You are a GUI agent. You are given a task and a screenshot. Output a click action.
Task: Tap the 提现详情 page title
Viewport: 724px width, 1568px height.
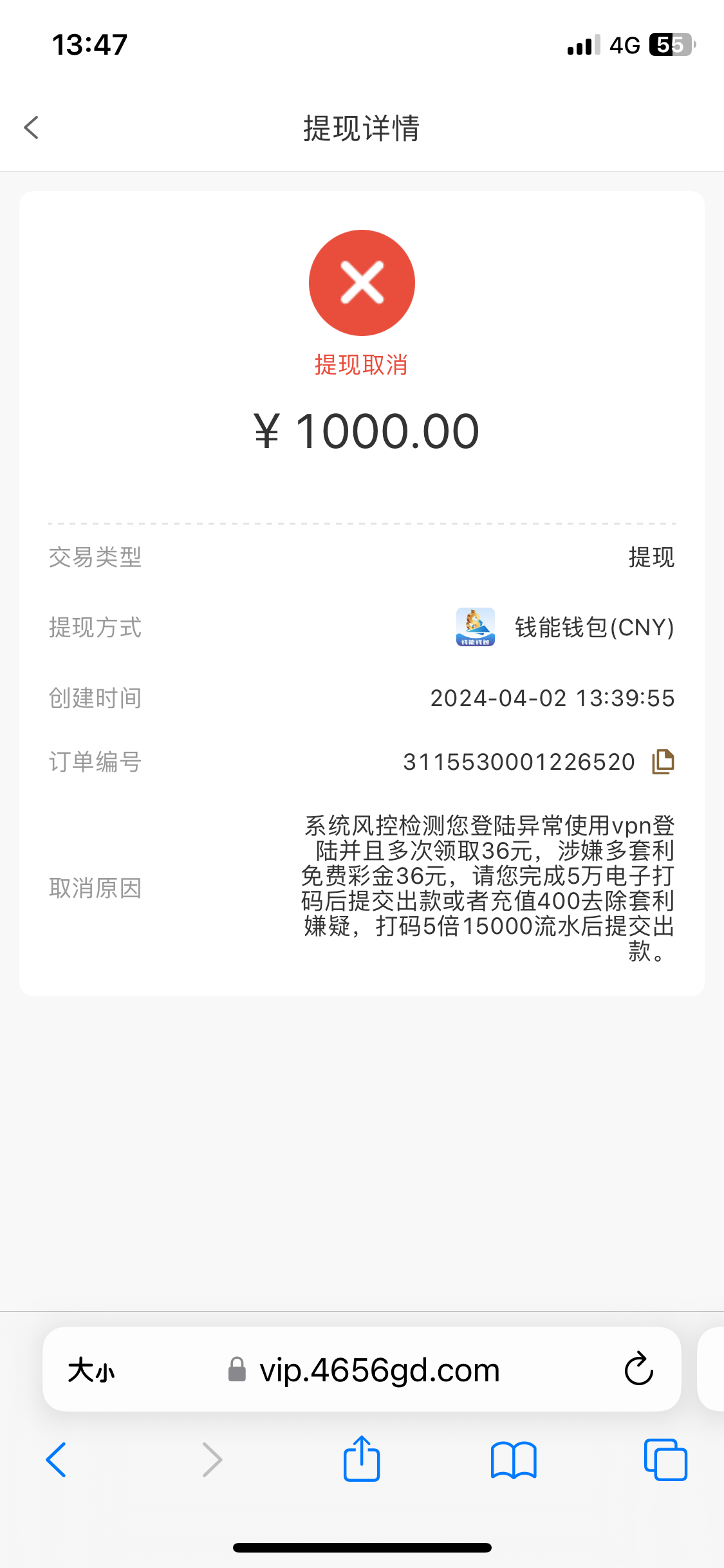pos(362,129)
